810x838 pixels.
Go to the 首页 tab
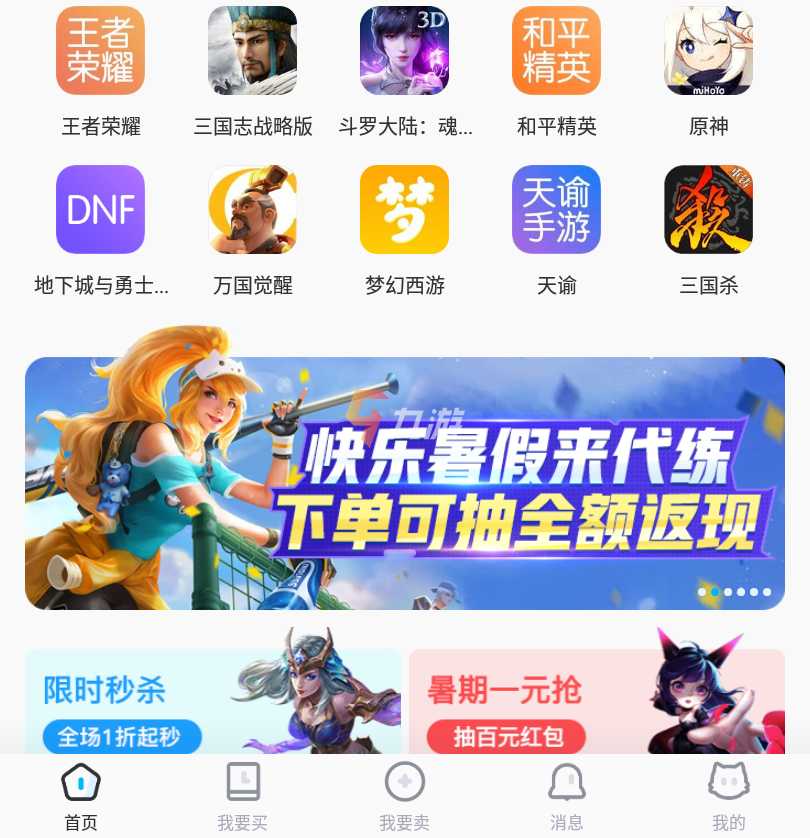tap(81, 797)
